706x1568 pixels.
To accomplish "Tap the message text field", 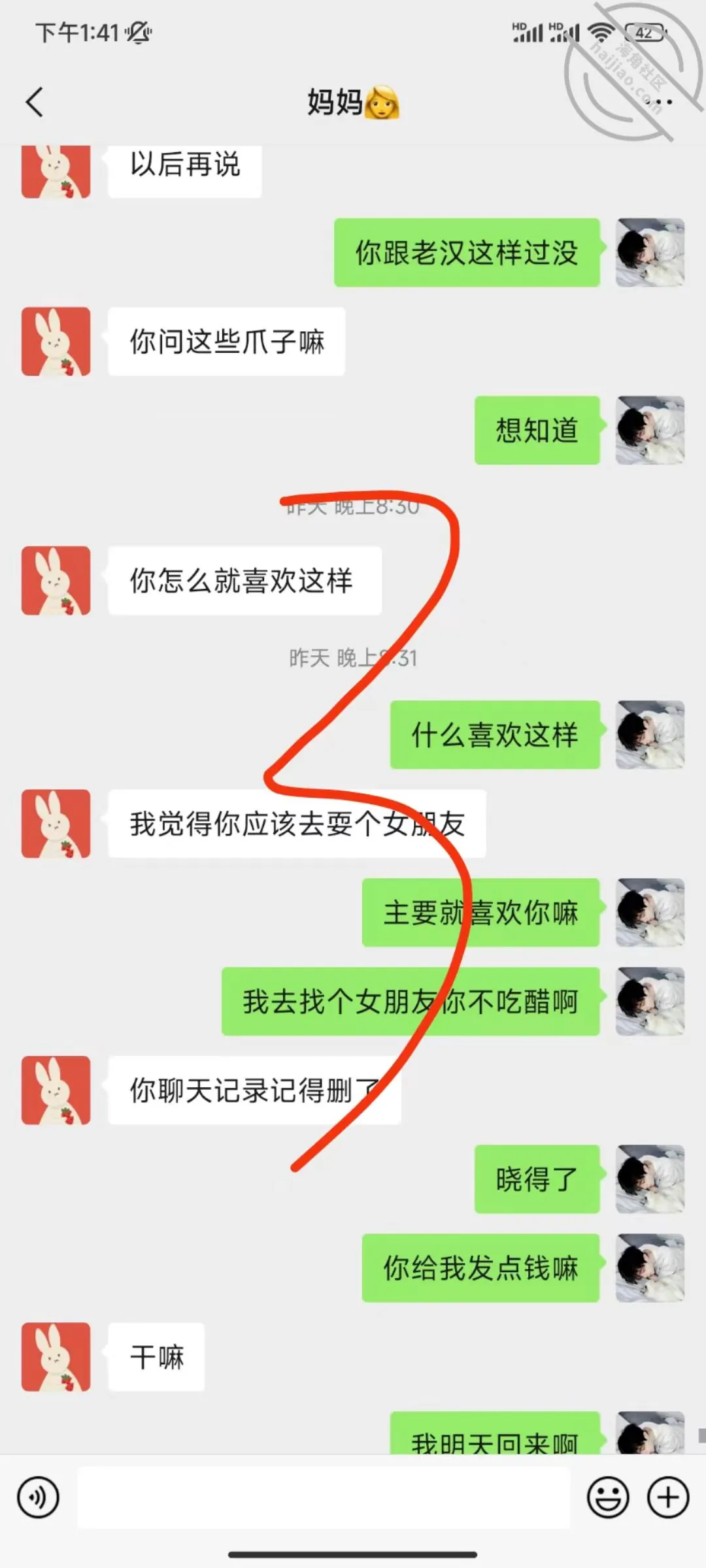I will click(x=324, y=1497).
